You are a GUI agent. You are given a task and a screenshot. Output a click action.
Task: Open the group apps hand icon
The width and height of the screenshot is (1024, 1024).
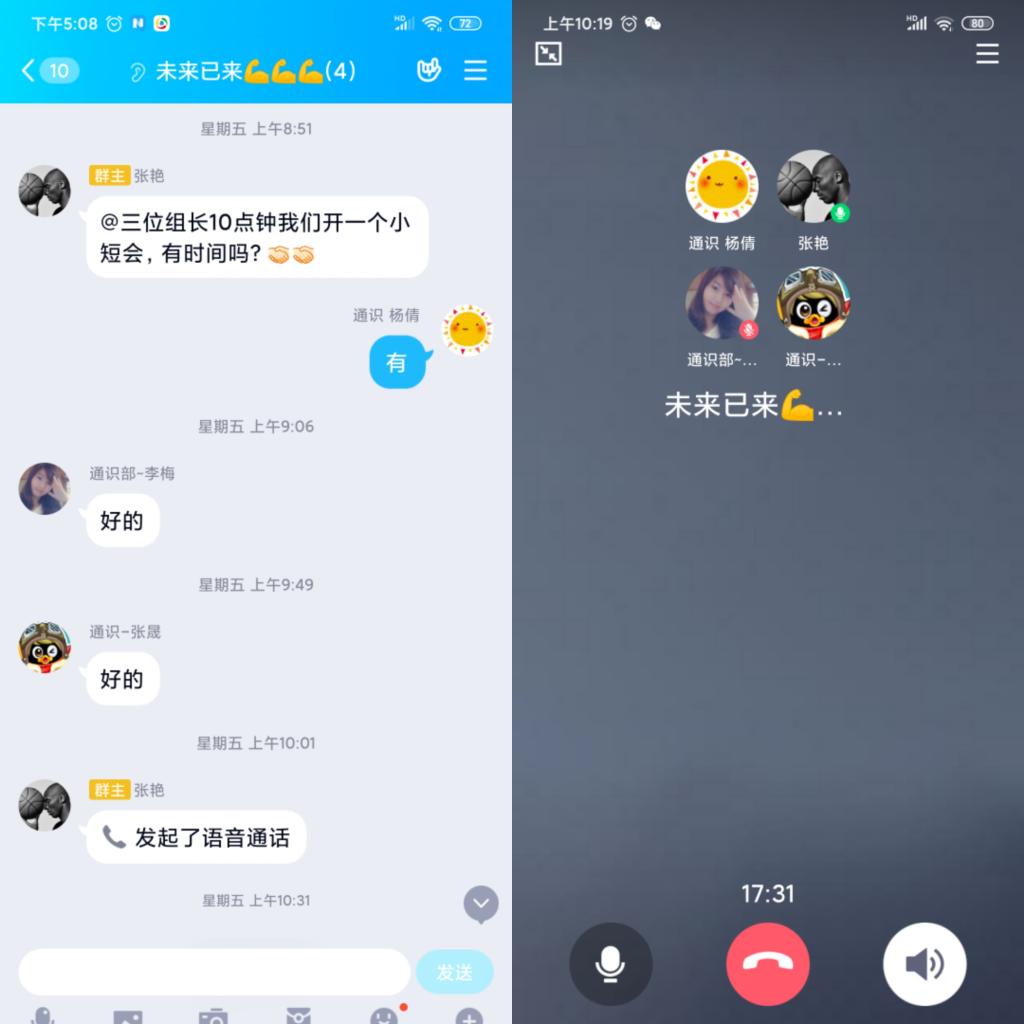429,70
